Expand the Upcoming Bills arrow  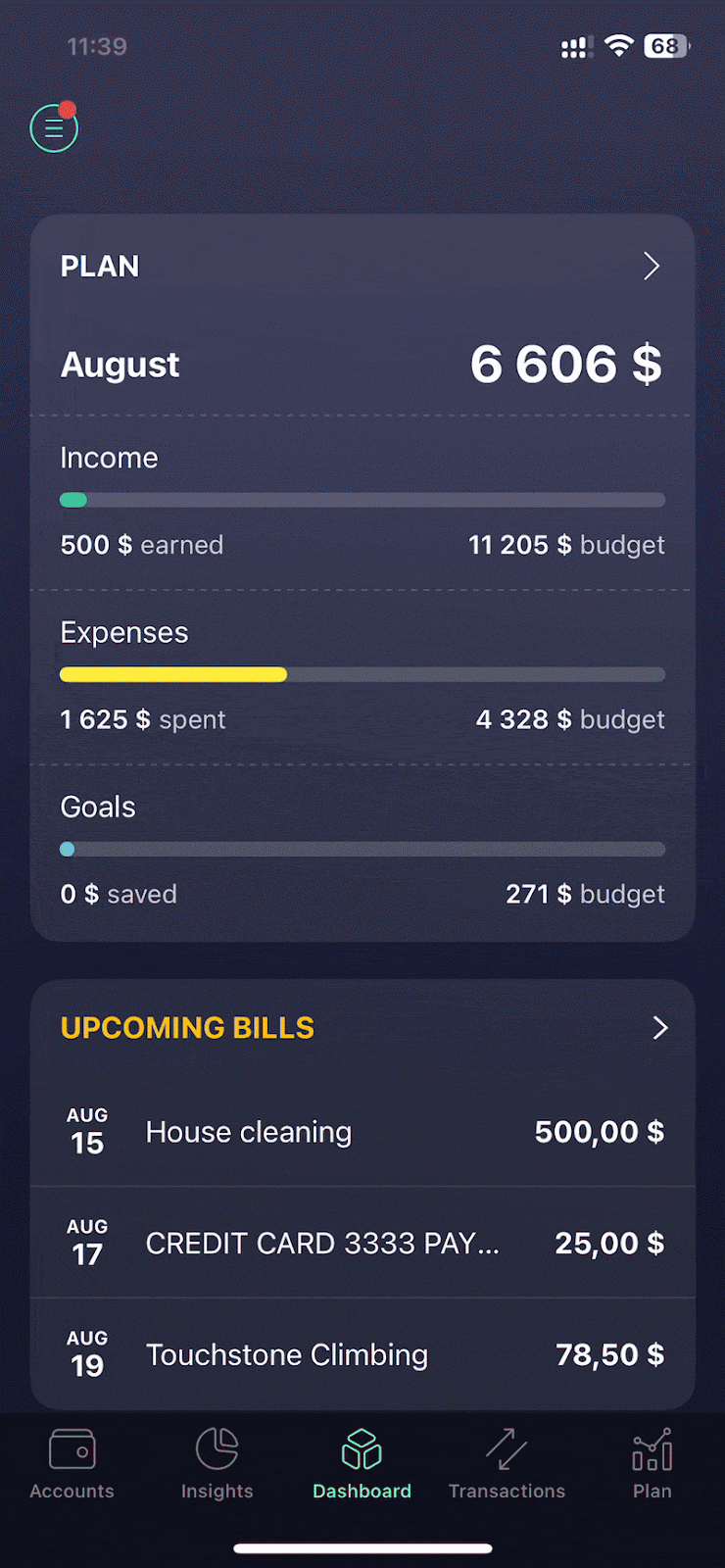659,1027
